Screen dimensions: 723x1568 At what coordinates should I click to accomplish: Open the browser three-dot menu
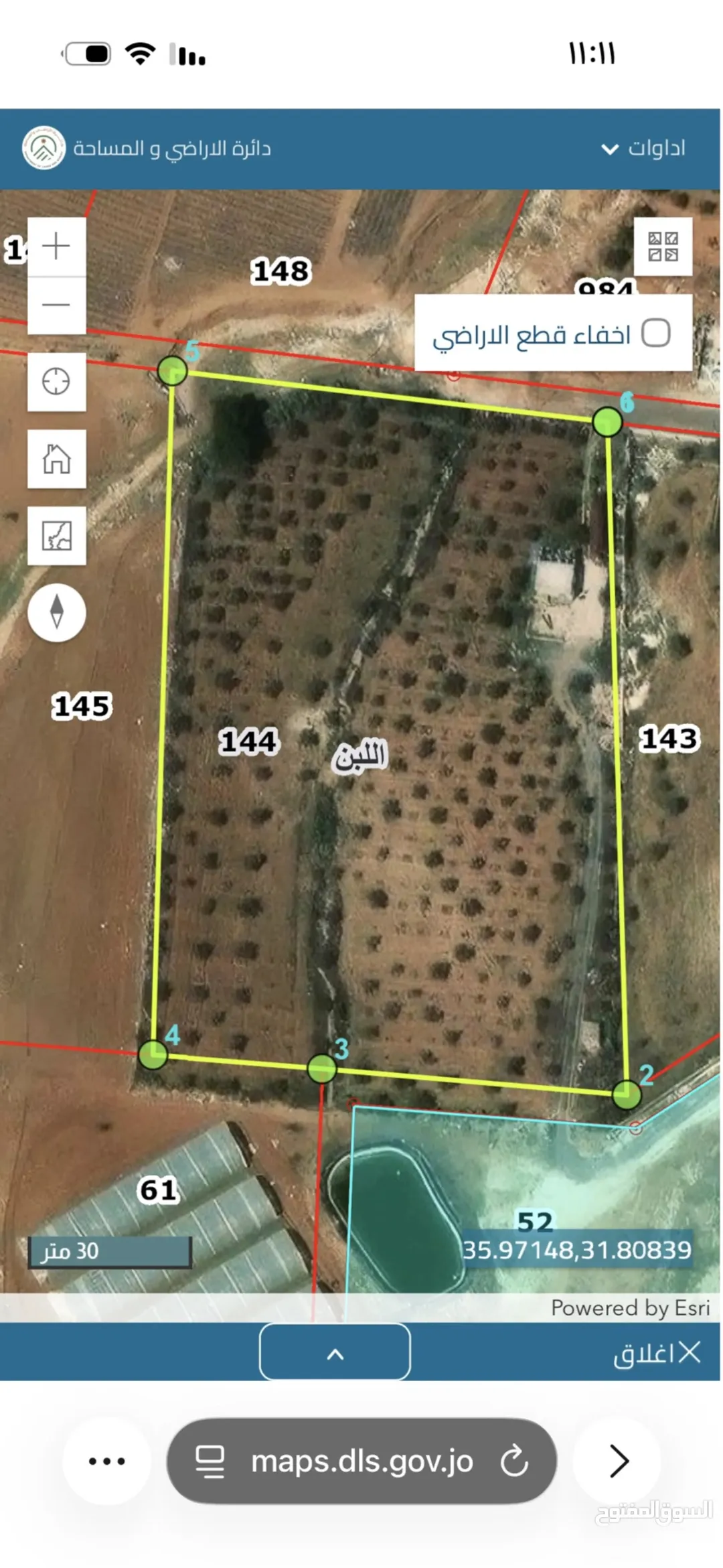(107, 1461)
